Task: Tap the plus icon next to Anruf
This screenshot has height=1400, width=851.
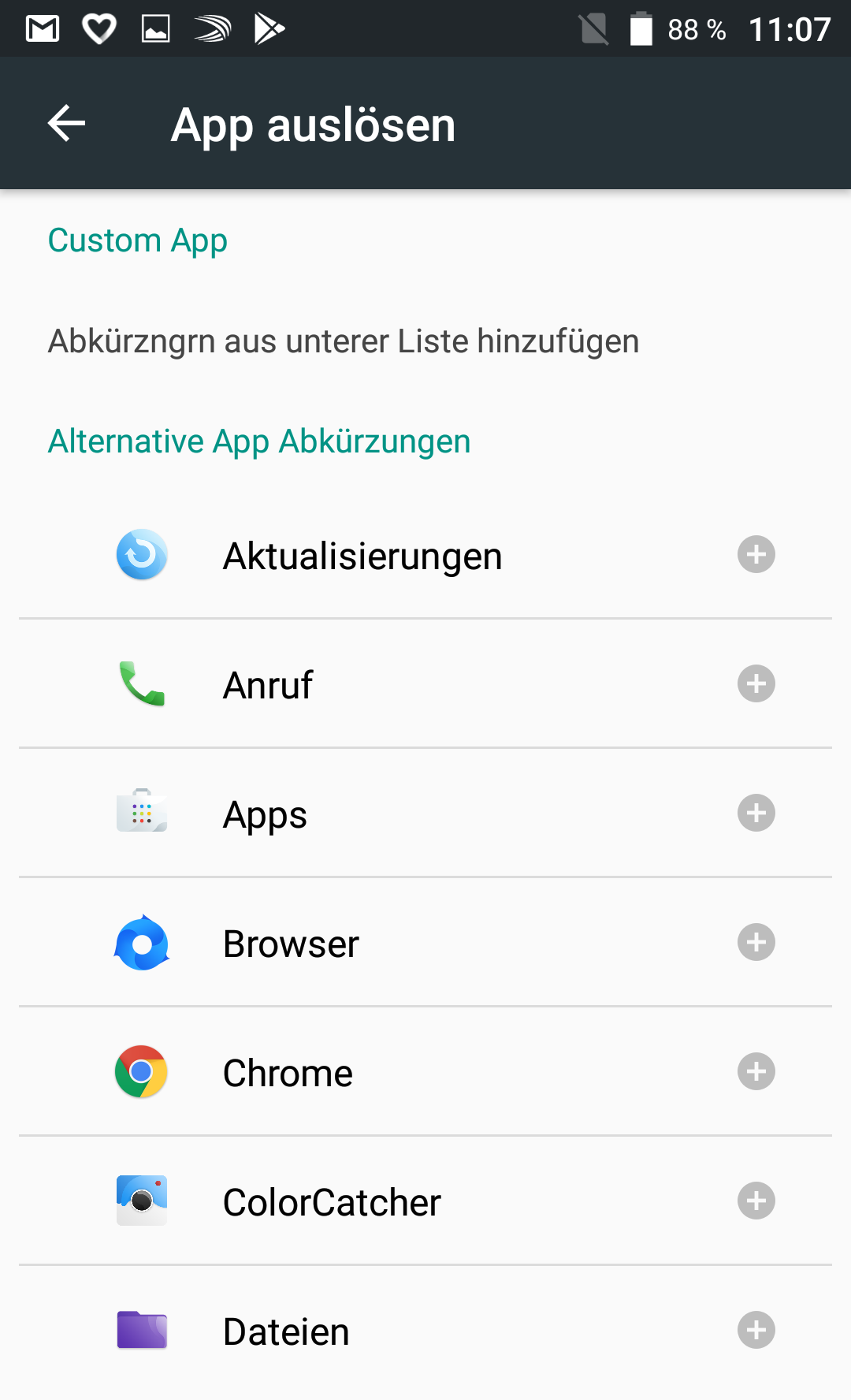Action: pyautogui.click(x=756, y=684)
